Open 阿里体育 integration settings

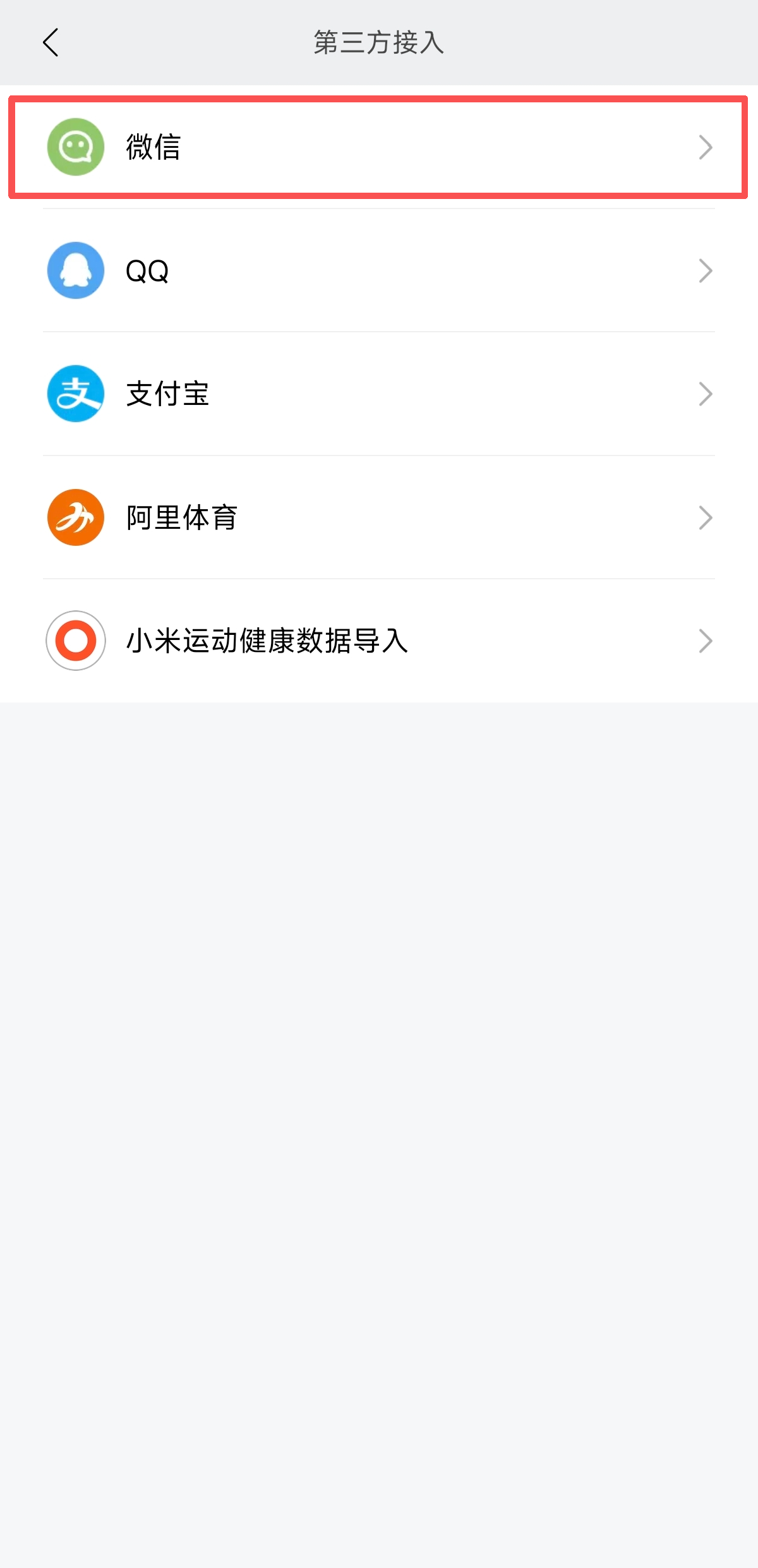(379, 517)
